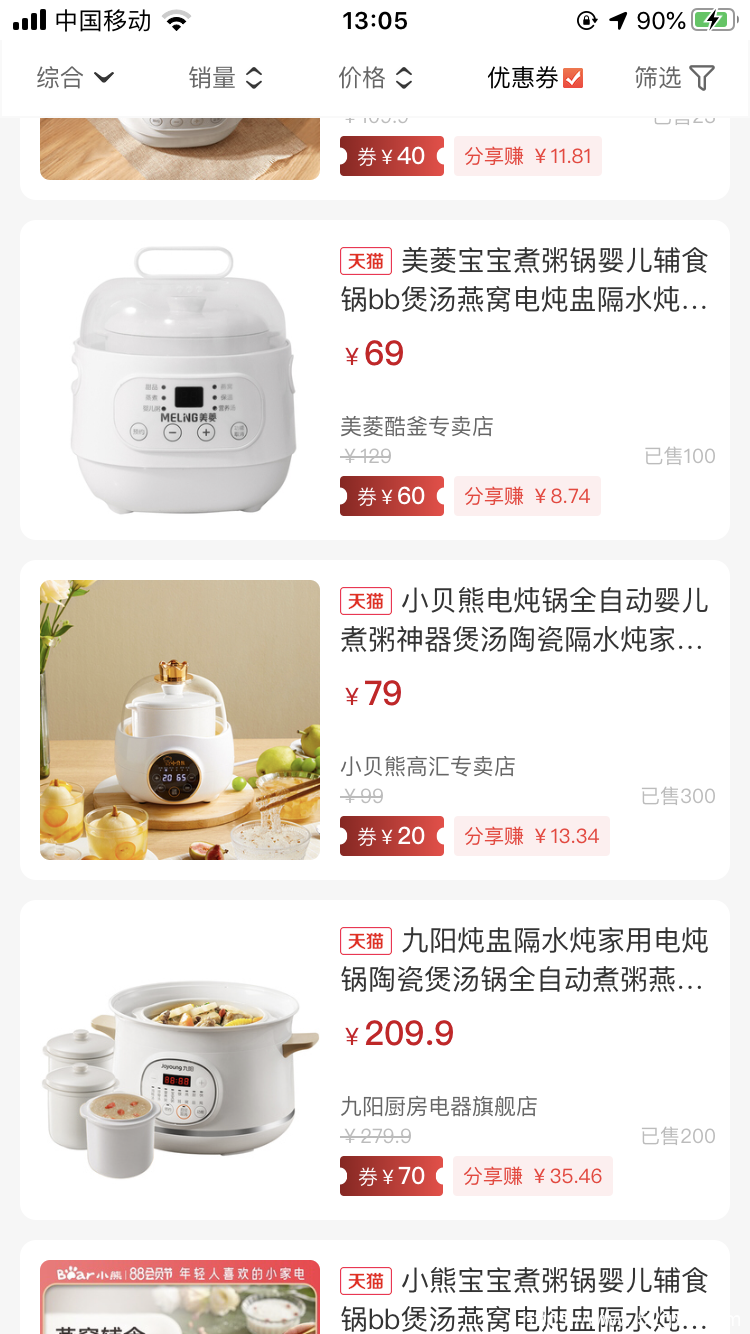The image size is (750, 1334).
Task: Claim the ¥40 coupon on the top item
Action: pos(392,156)
